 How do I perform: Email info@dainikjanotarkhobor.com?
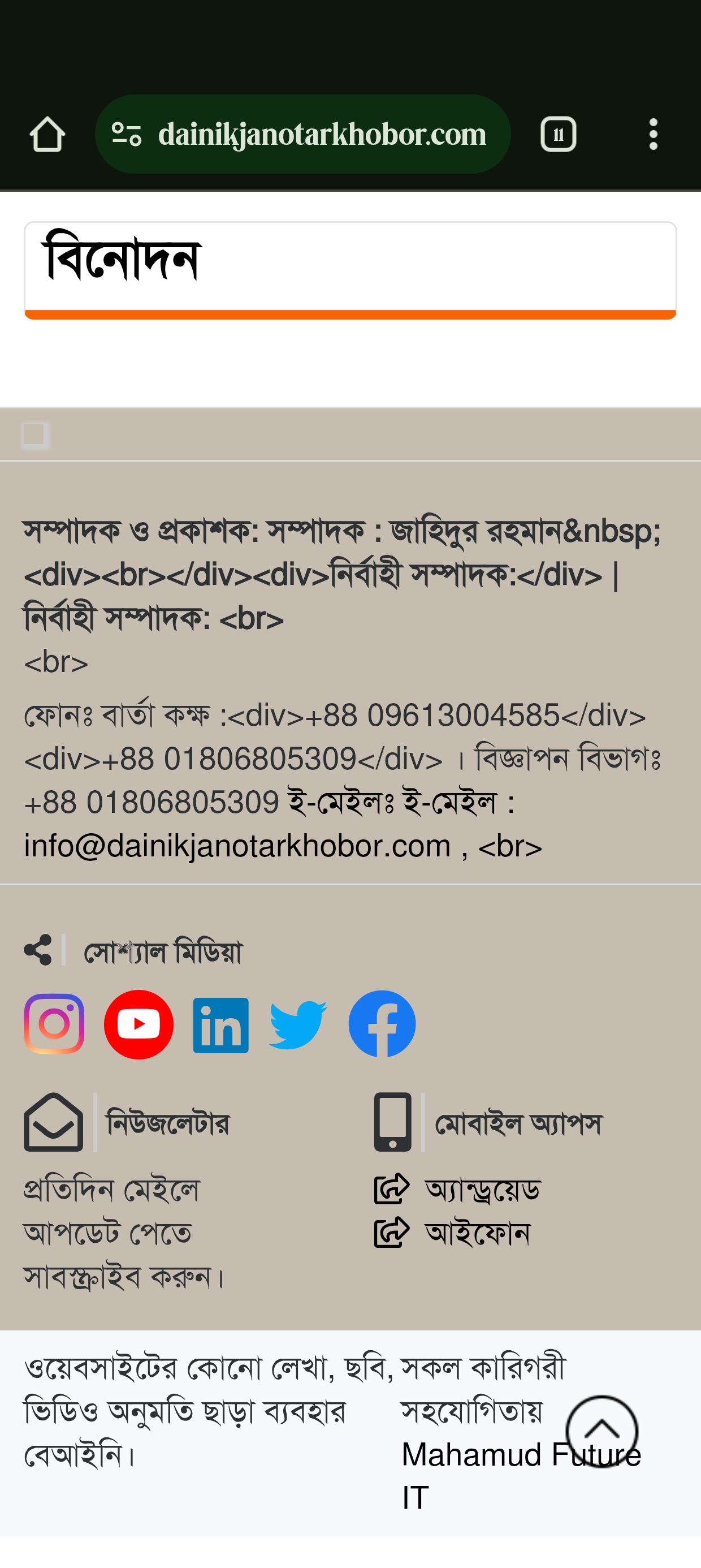pos(237,847)
